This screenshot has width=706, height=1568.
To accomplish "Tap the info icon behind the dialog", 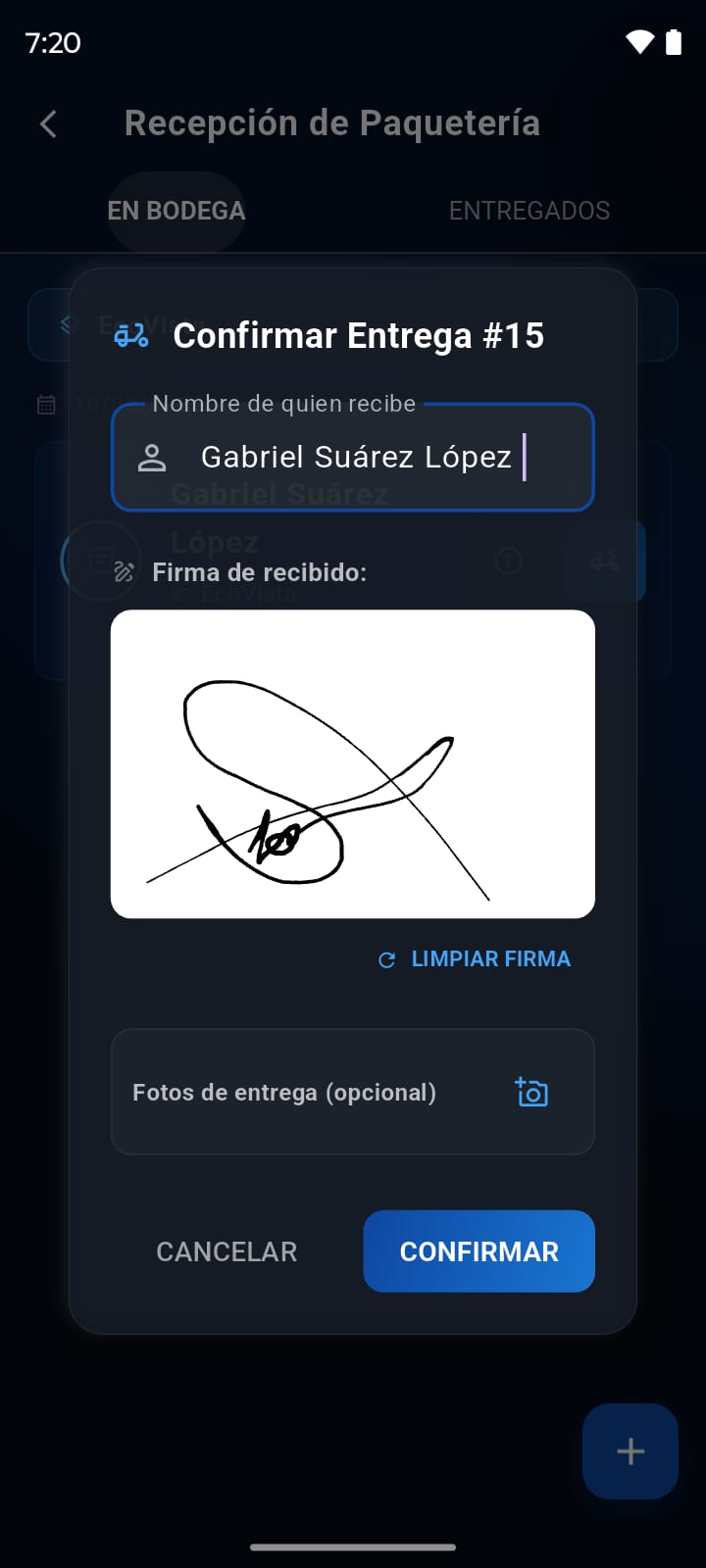I will [x=508, y=562].
